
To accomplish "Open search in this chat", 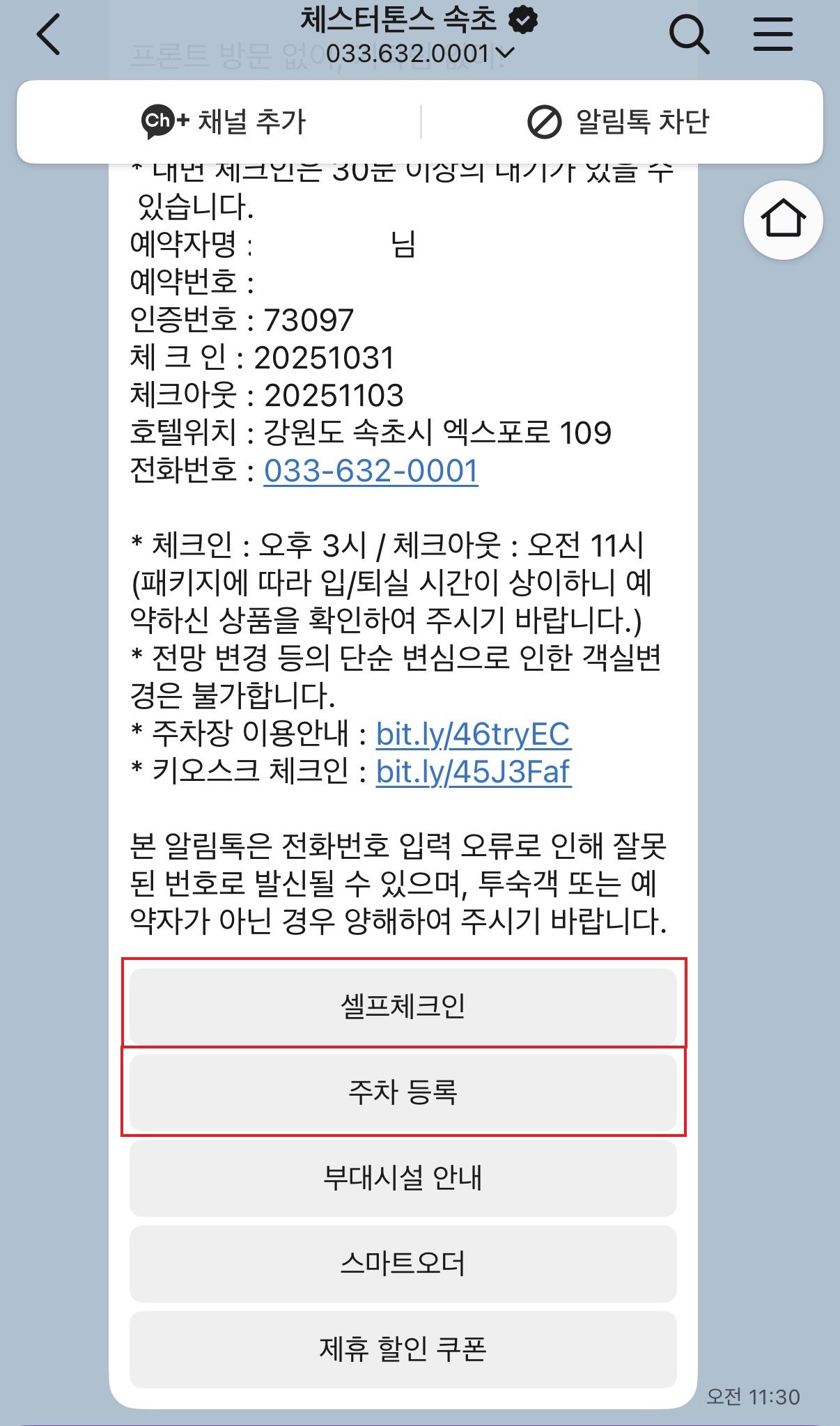I will [x=688, y=35].
